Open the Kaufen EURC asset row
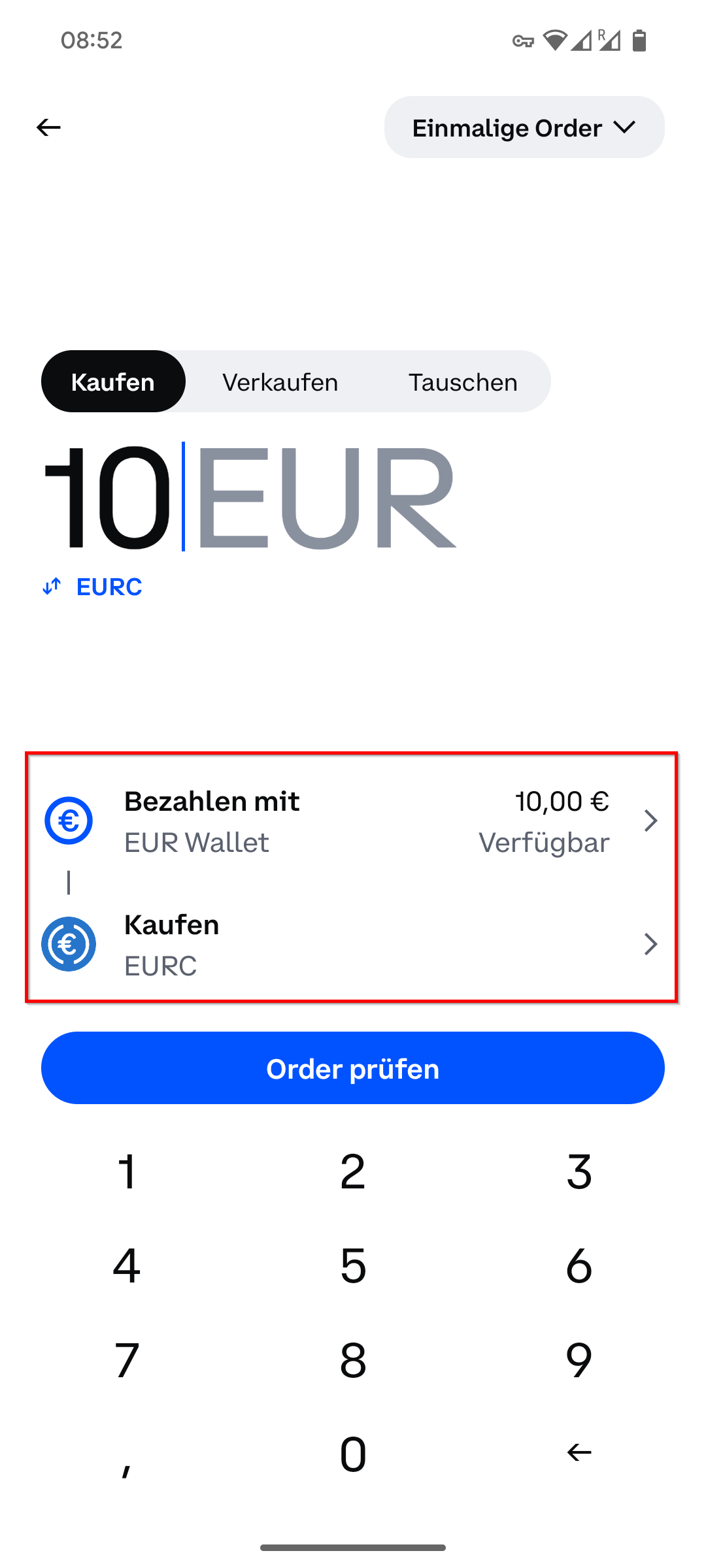706x1568 pixels. [x=352, y=944]
